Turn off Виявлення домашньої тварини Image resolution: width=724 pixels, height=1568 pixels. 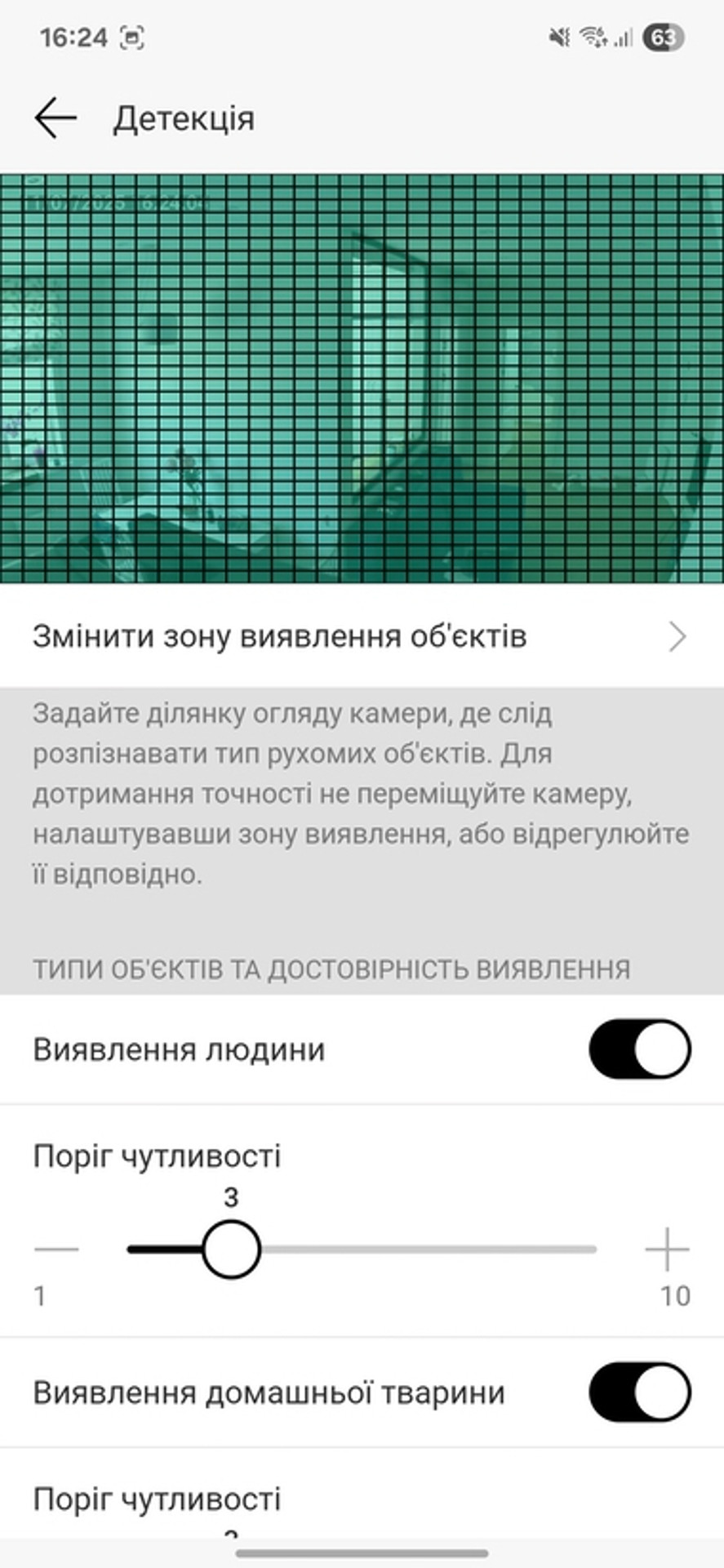(639, 1392)
